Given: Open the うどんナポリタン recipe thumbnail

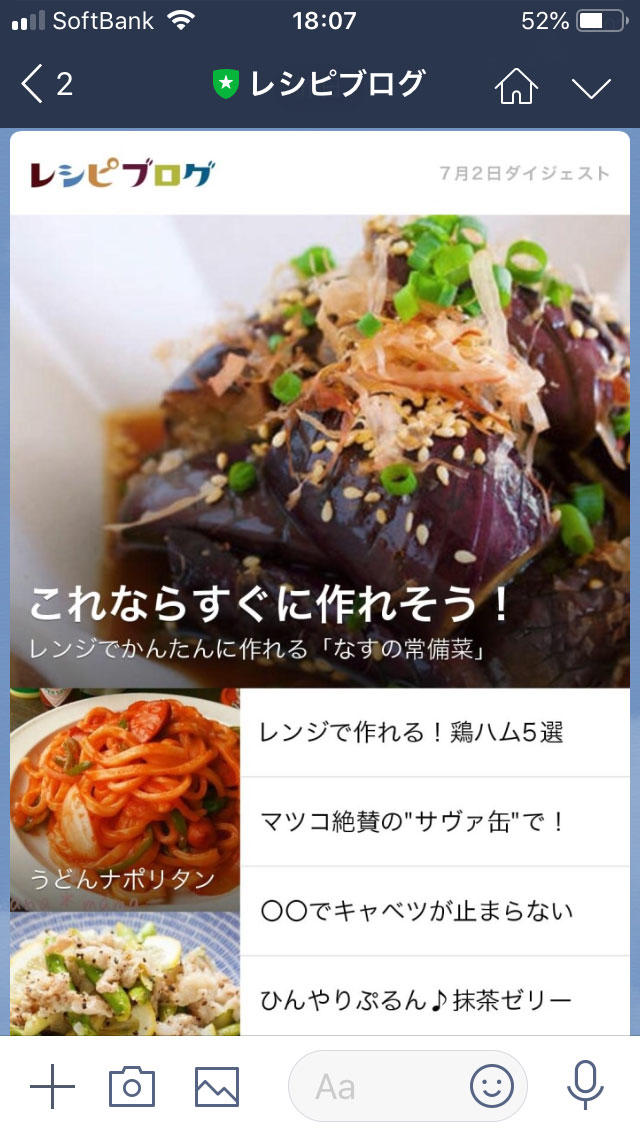Looking at the screenshot, I should [x=125, y=799].
